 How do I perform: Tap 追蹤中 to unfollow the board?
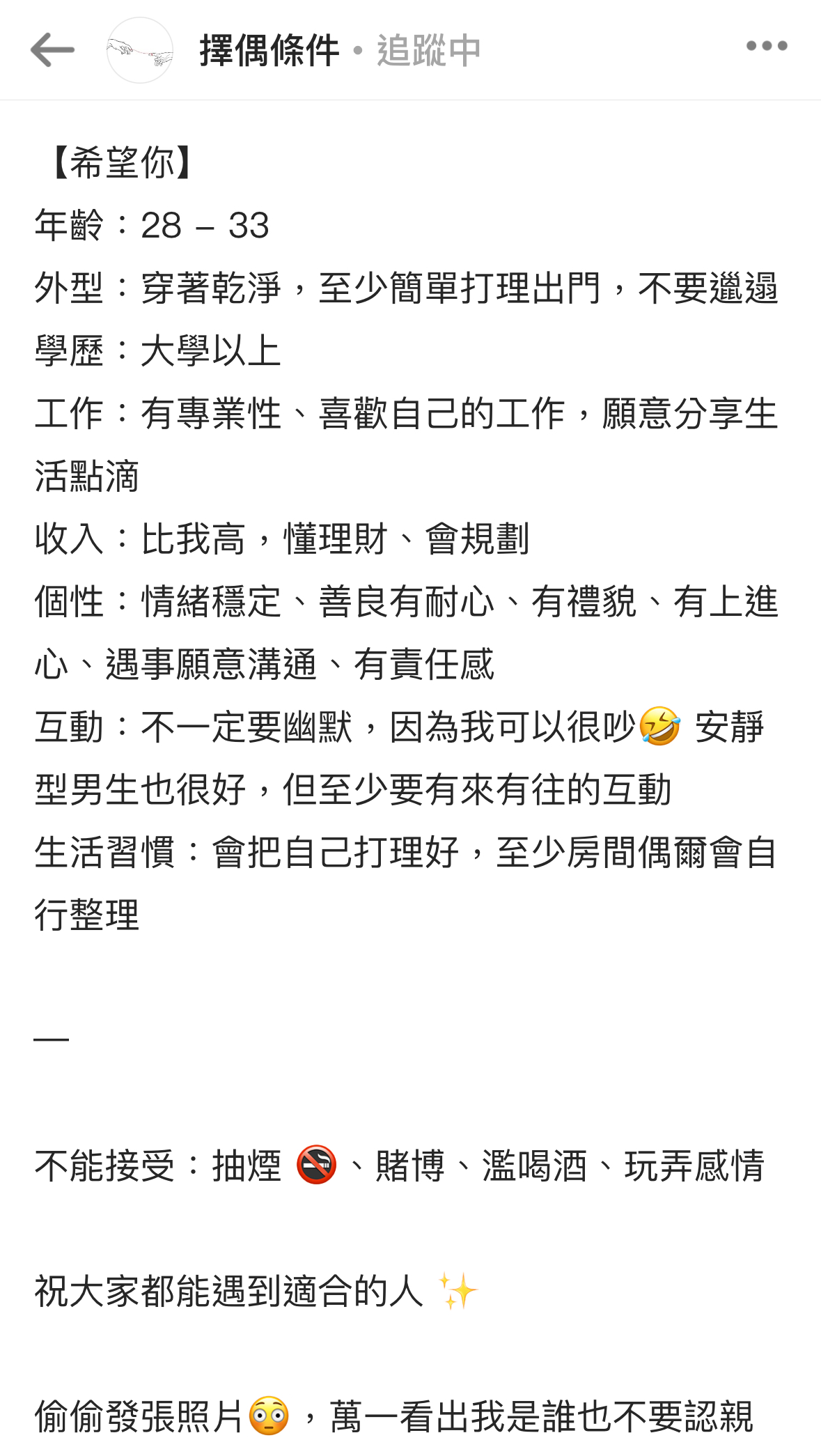[x=428, y=50]
